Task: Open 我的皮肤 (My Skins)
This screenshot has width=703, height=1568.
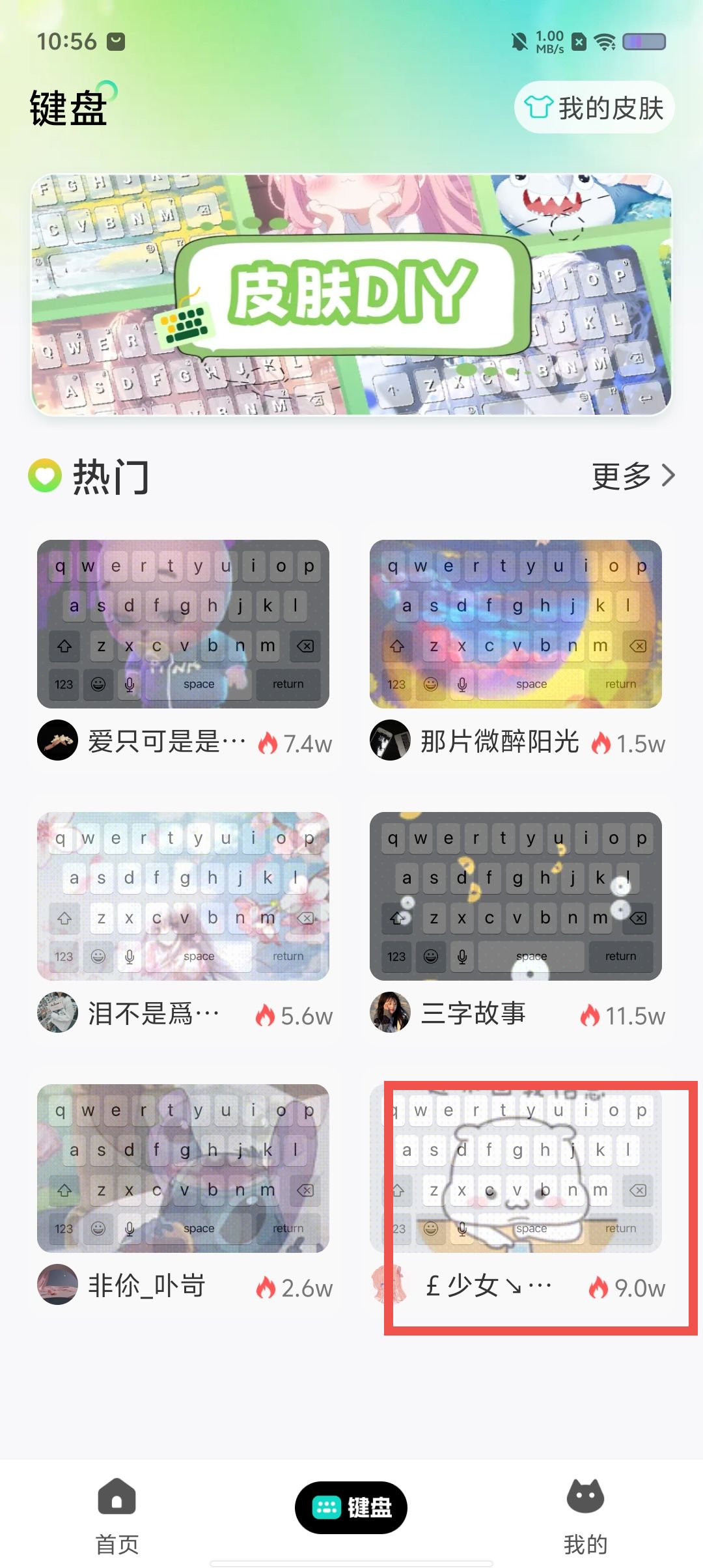Action: point(594,107)
